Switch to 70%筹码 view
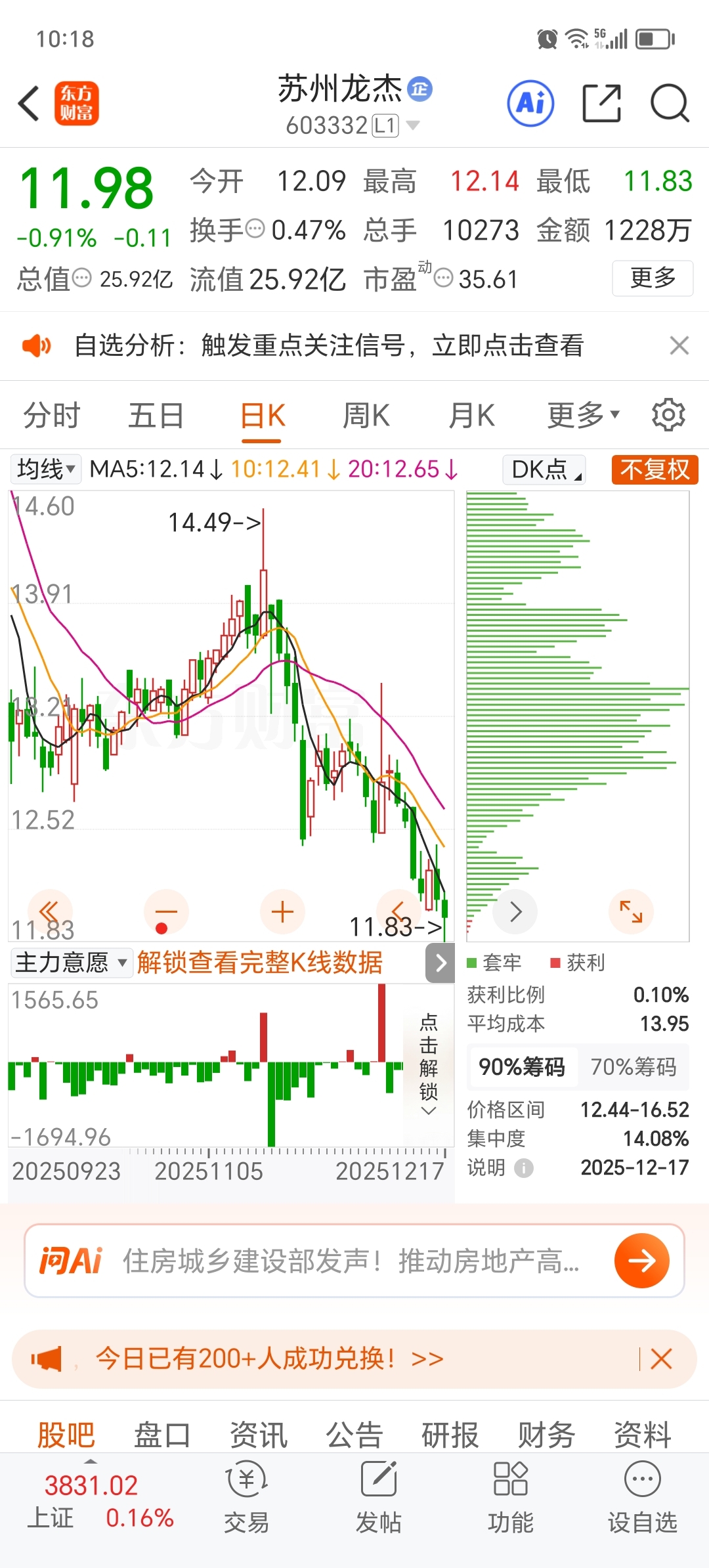Image resolution: width=709 pixels, height=1568 pixels. tap(633, 1067)
